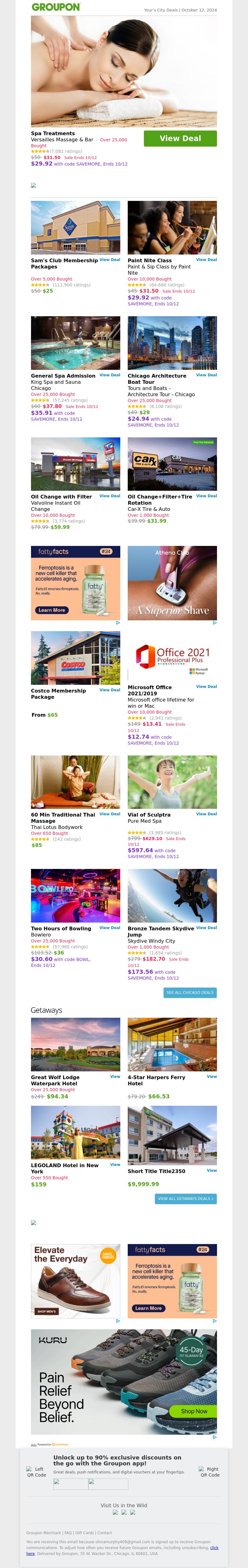View the Two Hours of Bowling deal

pos(110,928)
